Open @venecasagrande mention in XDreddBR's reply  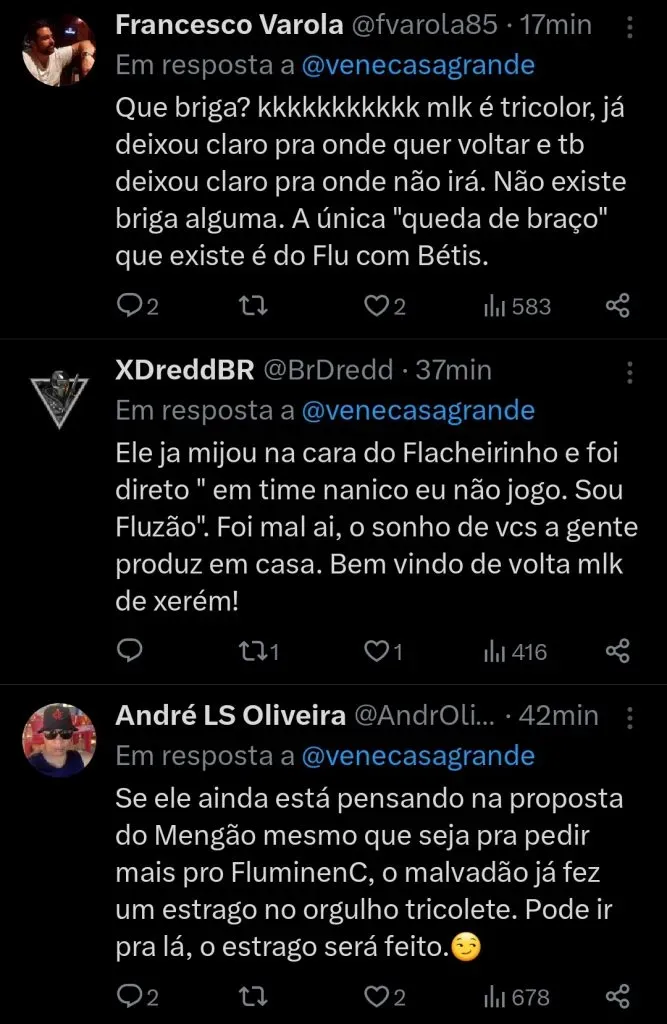tap(417, 410)
